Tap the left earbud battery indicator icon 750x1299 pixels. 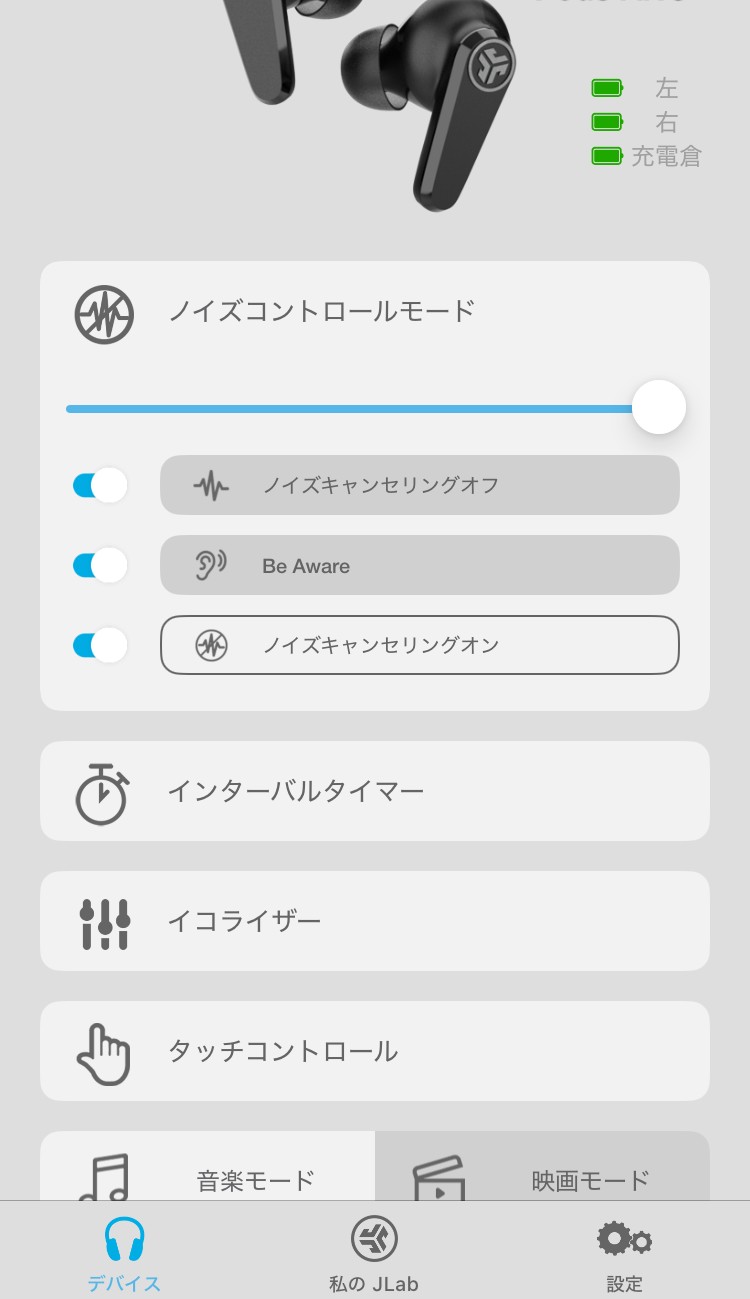click(x=607, y=87)
